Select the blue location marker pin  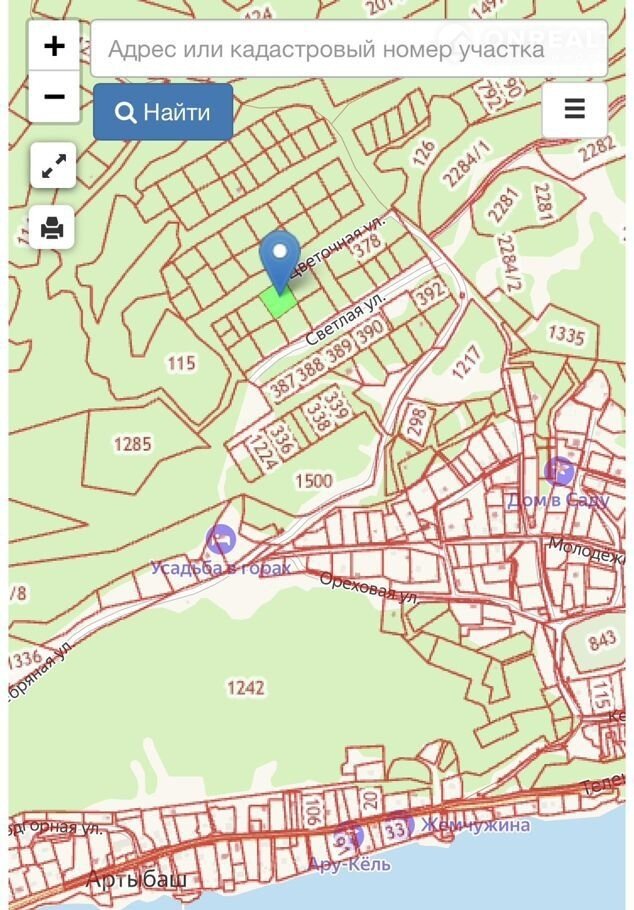(280, 258)
